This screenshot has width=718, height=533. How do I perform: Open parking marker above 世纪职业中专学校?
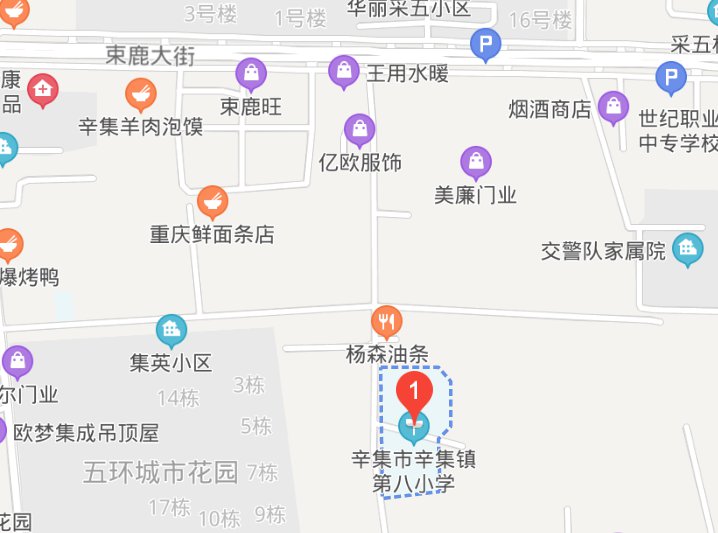point(670,77)
